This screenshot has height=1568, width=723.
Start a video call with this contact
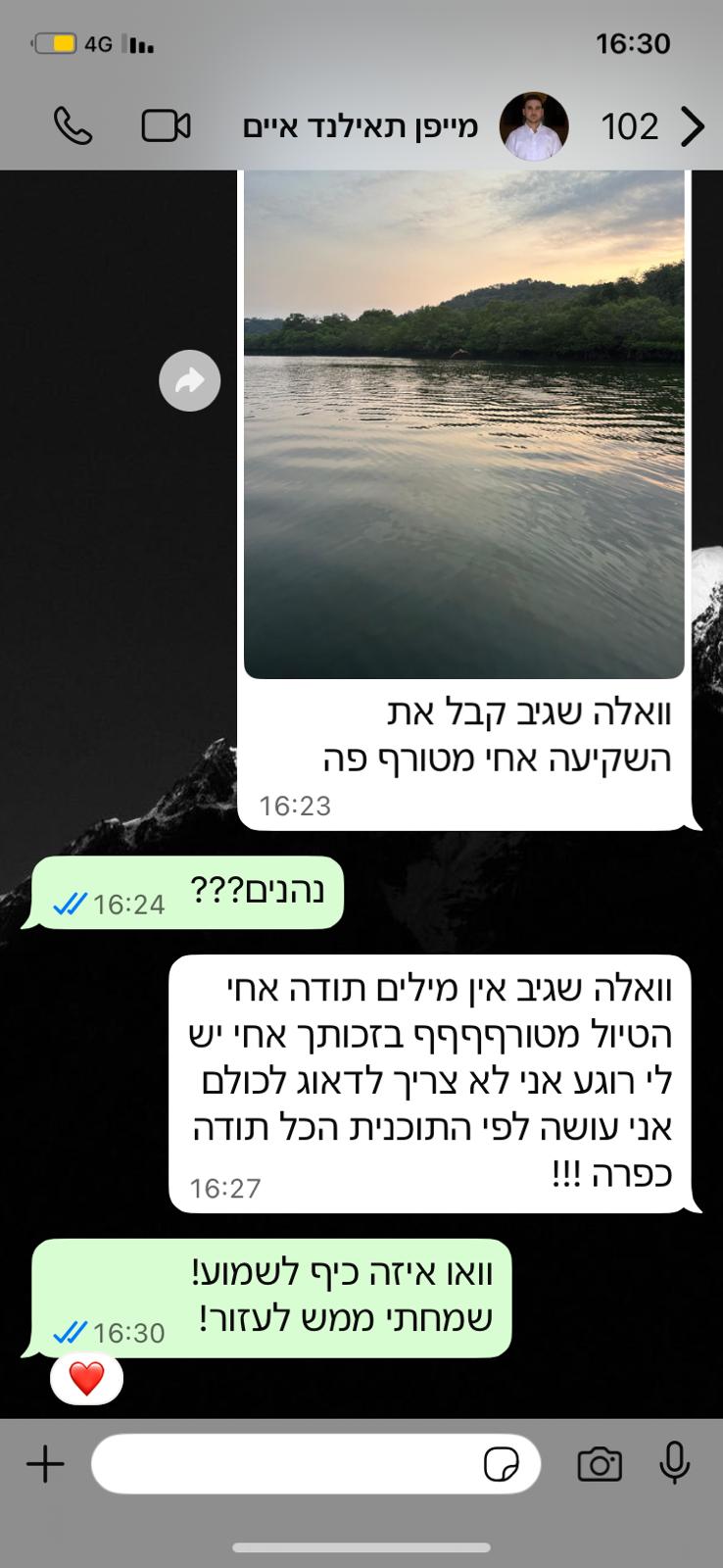[x=166, y=126]
